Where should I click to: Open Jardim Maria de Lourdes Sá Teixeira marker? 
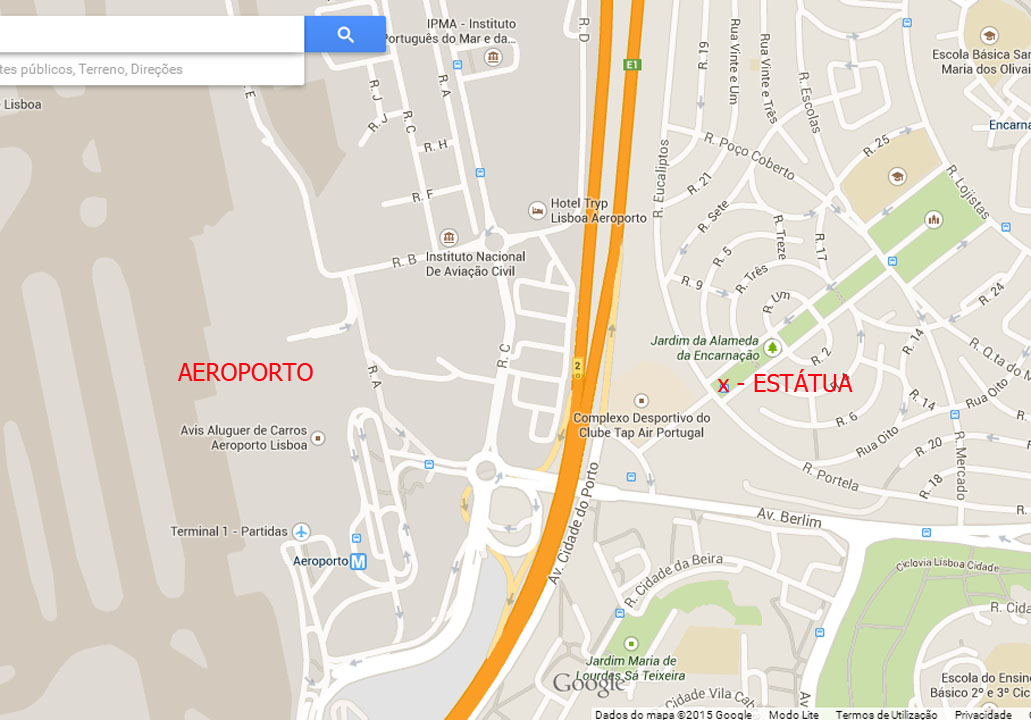pyautogui.click(x=630, y=644)
